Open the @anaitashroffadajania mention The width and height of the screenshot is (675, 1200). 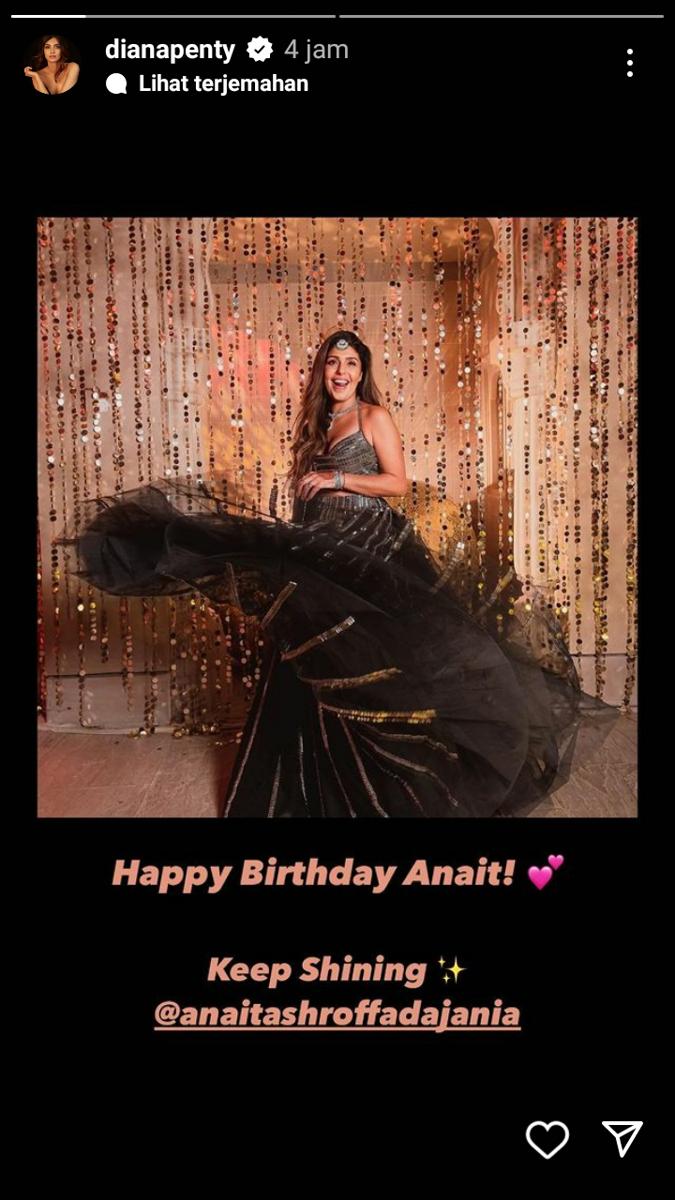pyautogui.click(x=337, y=1014)
